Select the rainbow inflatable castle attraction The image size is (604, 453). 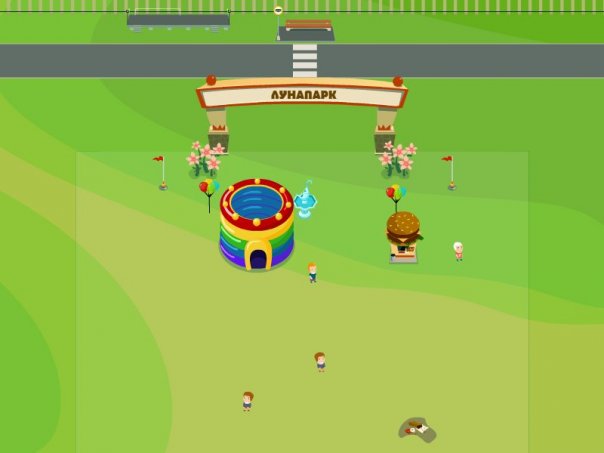coord(257,225)
